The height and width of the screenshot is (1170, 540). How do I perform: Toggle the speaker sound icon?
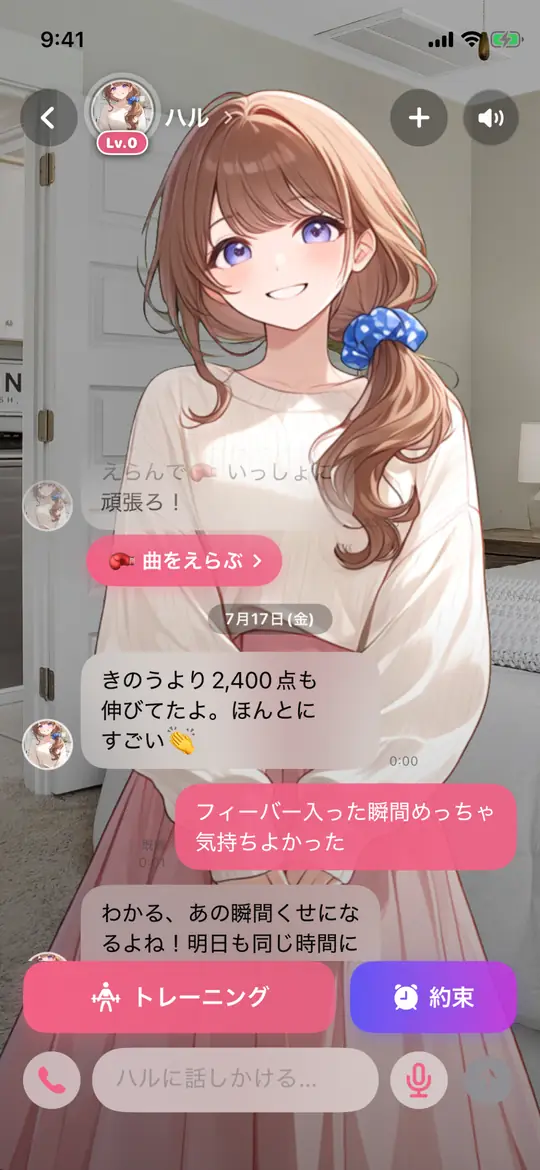click(491, 118)
